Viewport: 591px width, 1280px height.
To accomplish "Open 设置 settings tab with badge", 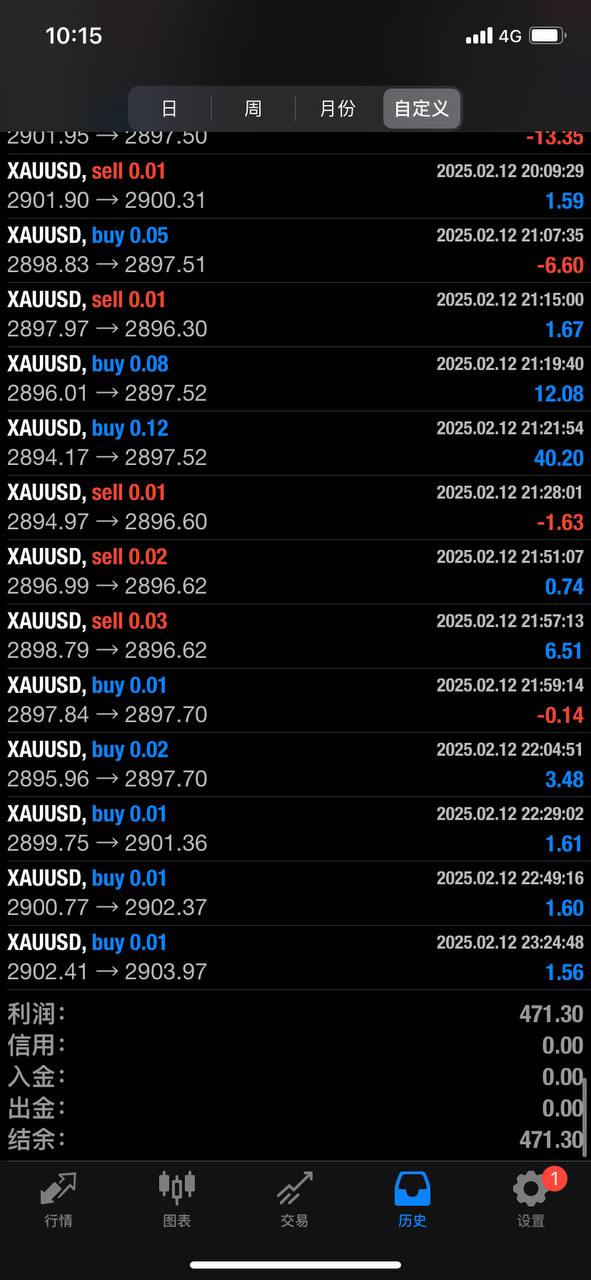I will [531, 1199].
